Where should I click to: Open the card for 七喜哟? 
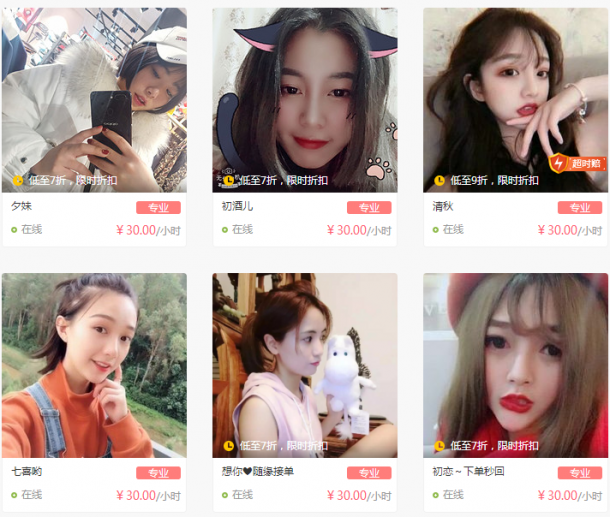(94, 365)
